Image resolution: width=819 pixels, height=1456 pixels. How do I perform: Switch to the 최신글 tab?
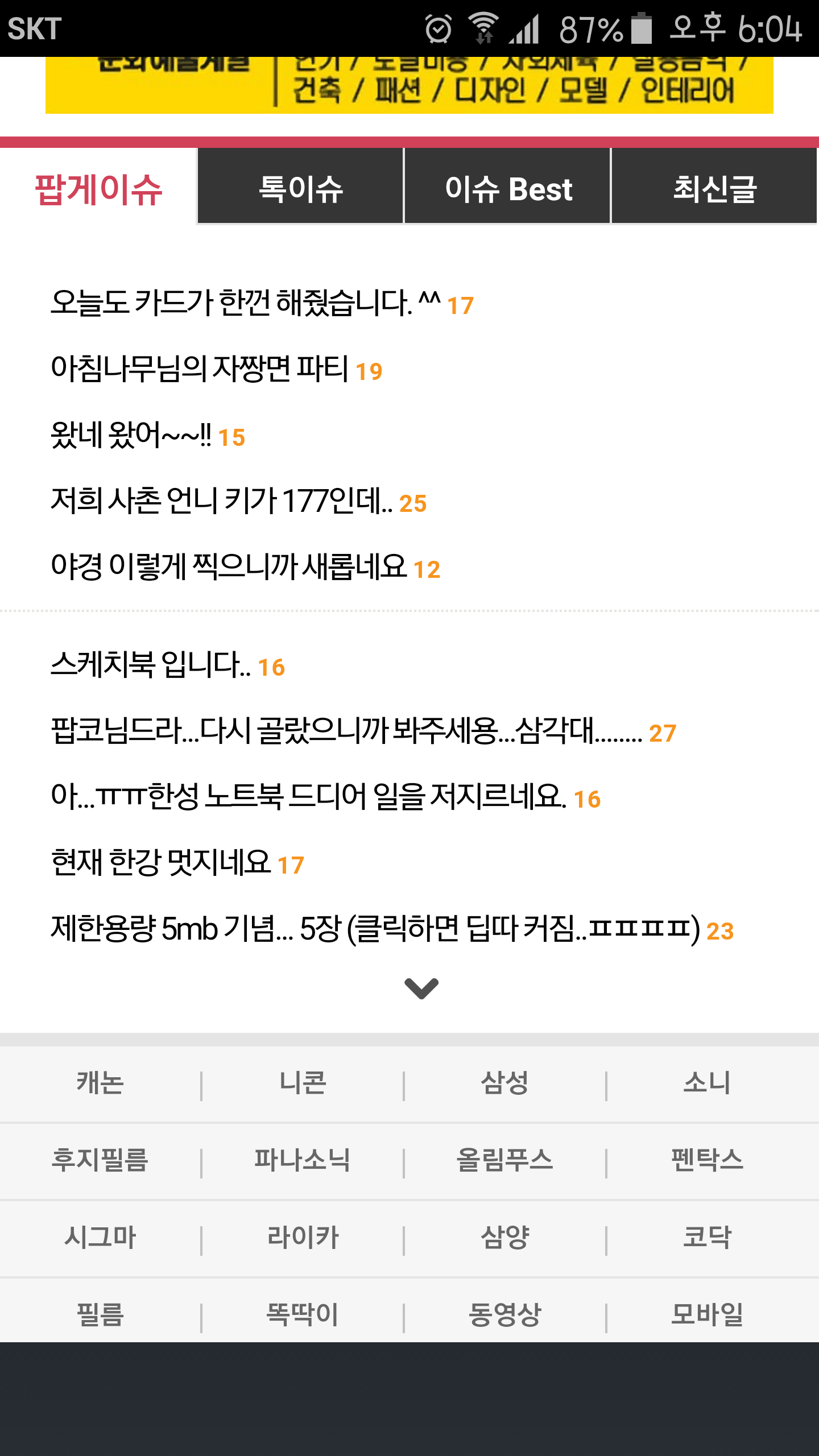pyautogui.click(x=714, y=188)
